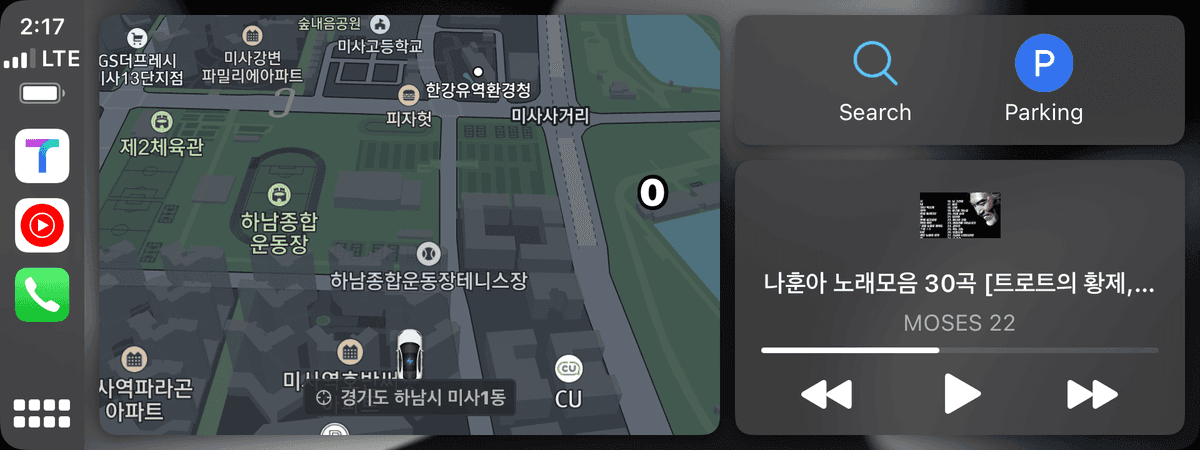Viewport: 1200px width, 450px height.
Task: Find nearby Parking
Action: click(1043, 81)
